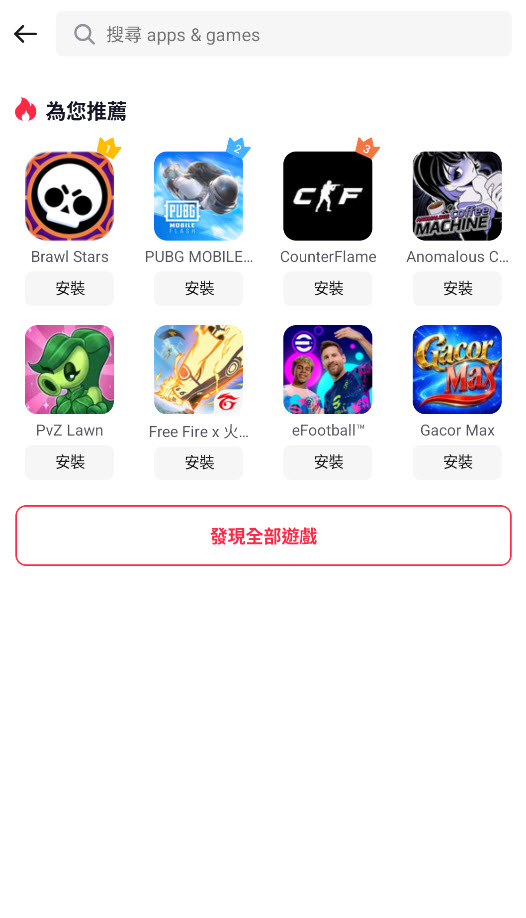Screen dimensions: 526x918
Task: Tap the apps & games search field
Action: click(284, 34)
